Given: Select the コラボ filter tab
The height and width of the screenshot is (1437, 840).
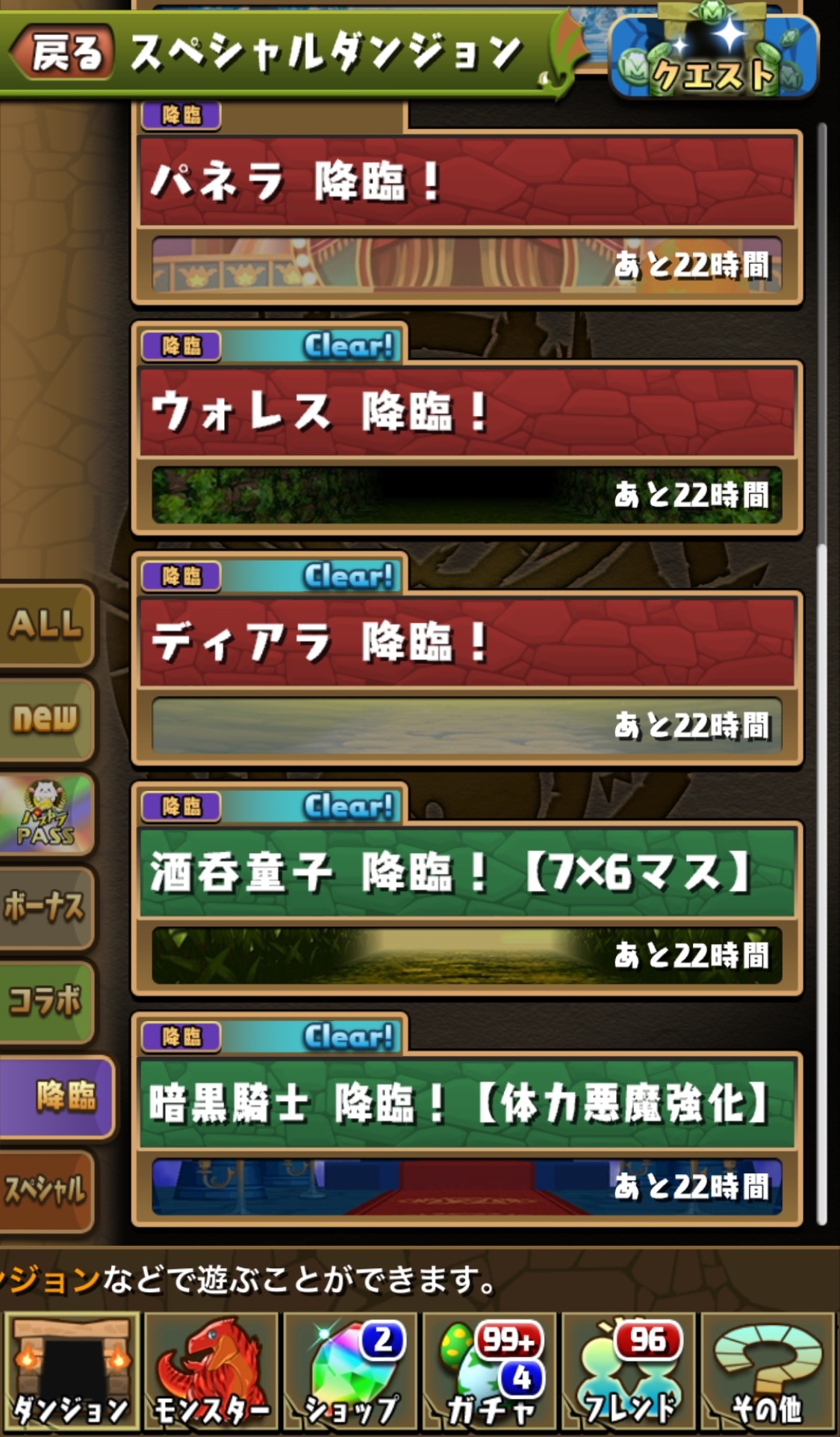Looking at the screenshot, I should [45, 1001].
